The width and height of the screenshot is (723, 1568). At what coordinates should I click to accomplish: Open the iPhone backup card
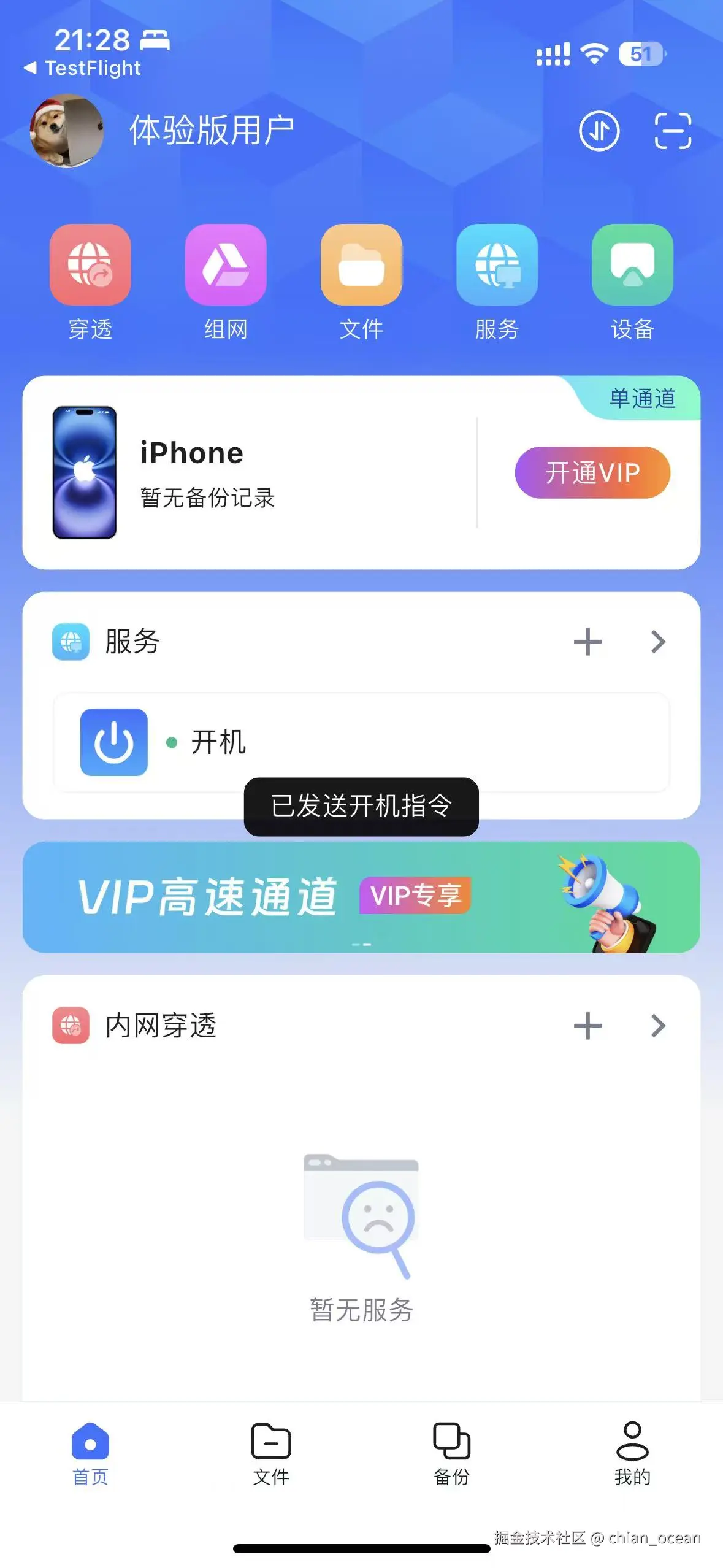coord(245,472)
